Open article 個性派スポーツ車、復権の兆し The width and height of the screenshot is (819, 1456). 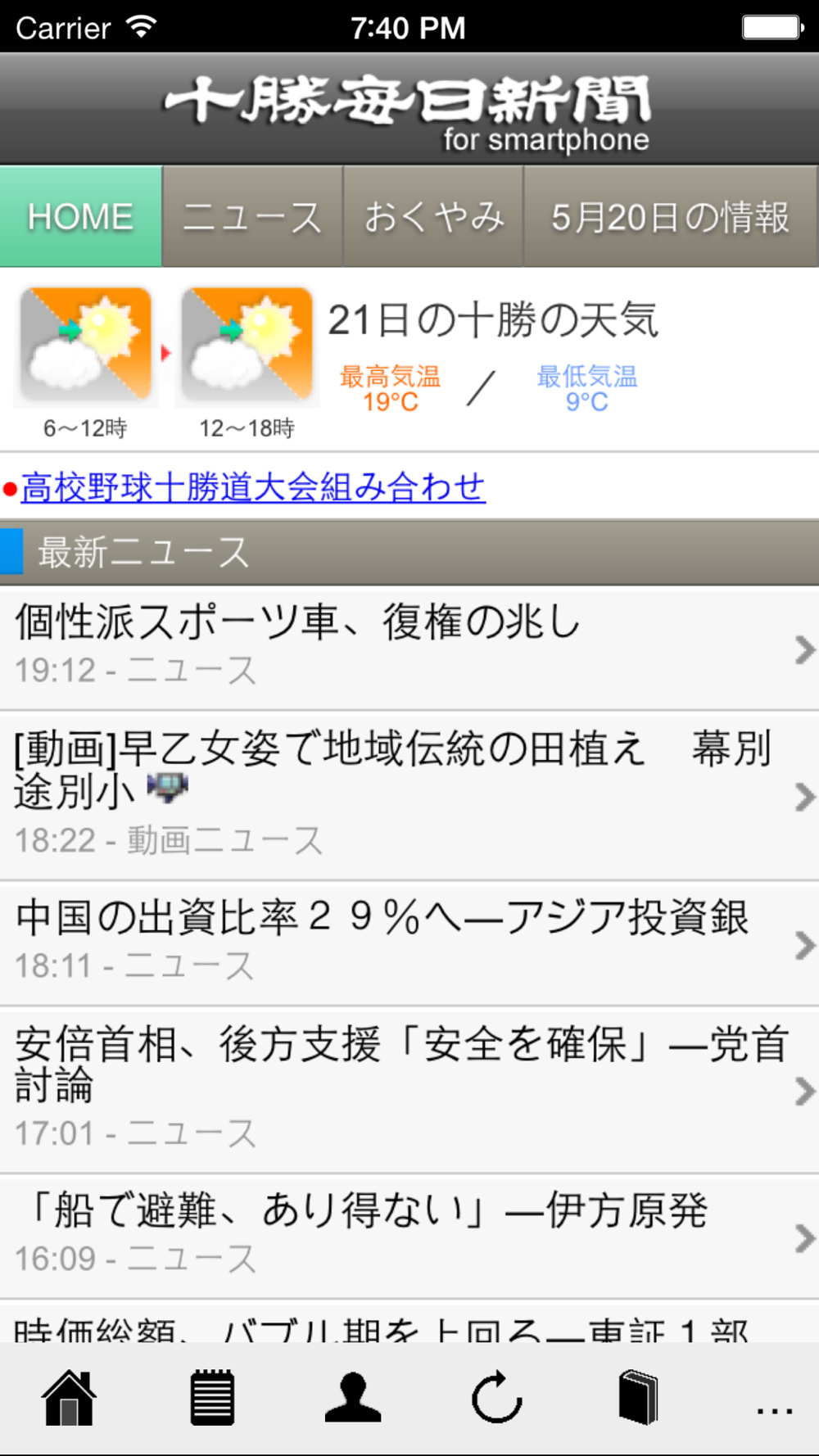tap(409, 649)
